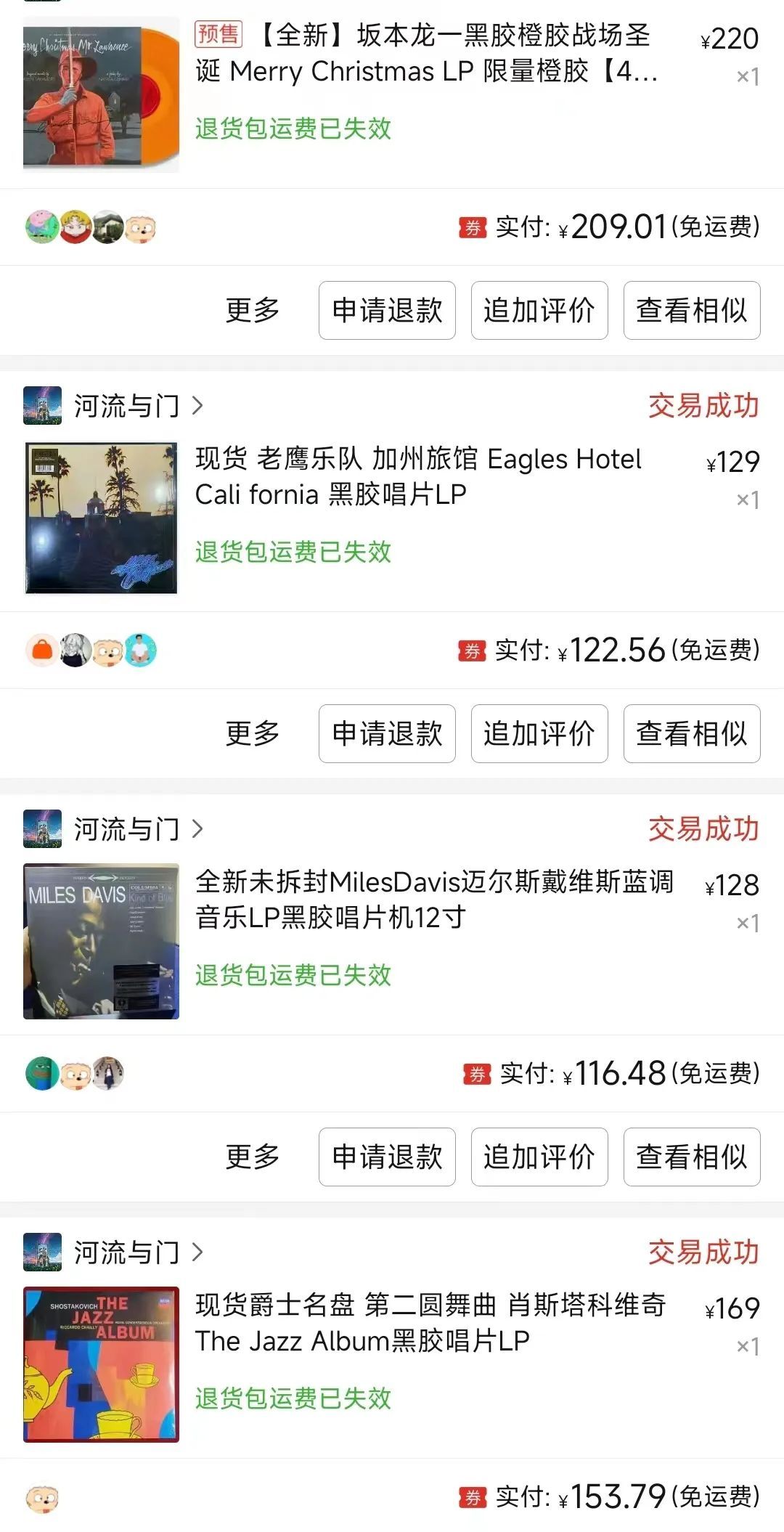
Task: Open 更多 options for the Merry Christmas LP order
Action: [253, 310]
